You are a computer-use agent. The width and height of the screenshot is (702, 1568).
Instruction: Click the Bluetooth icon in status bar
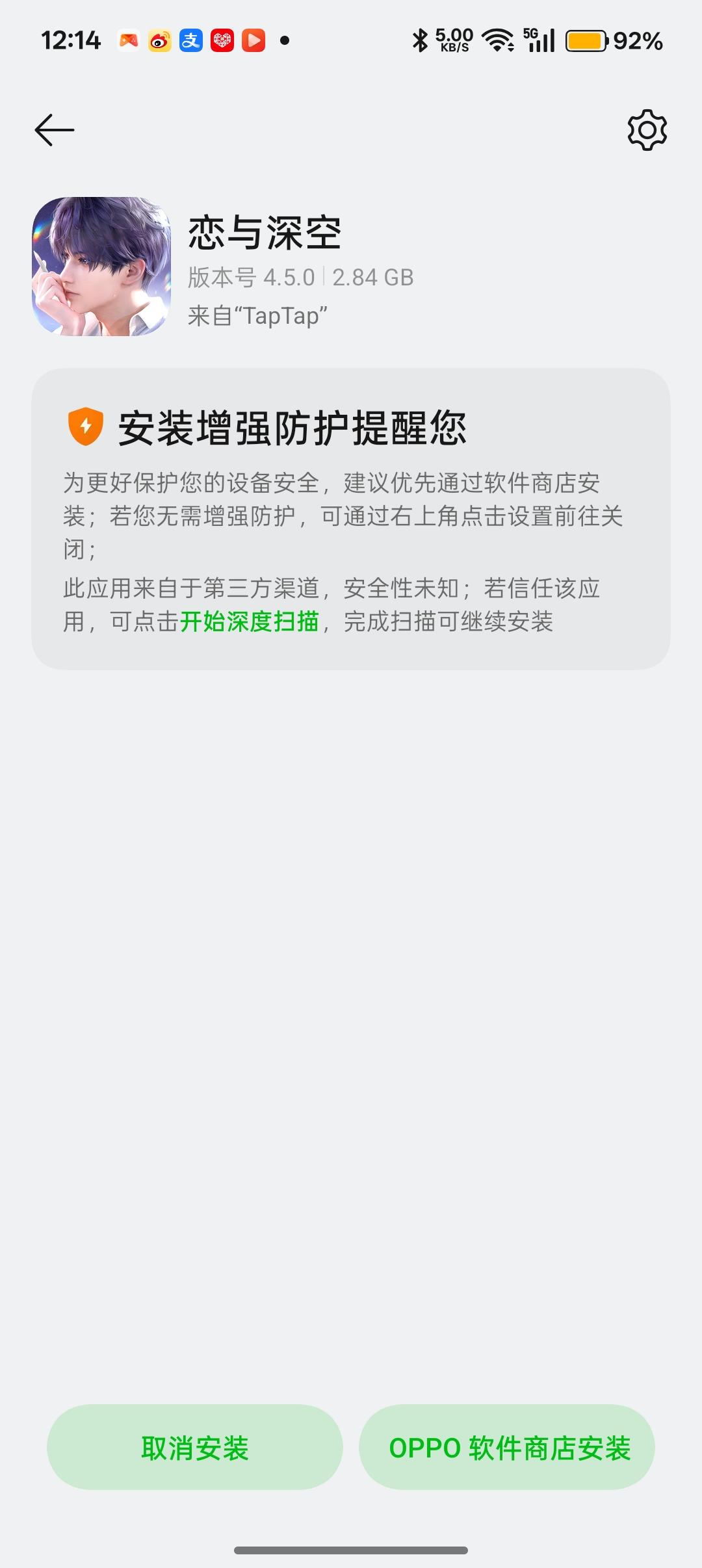pyautogui.click(x=419, y=40)
